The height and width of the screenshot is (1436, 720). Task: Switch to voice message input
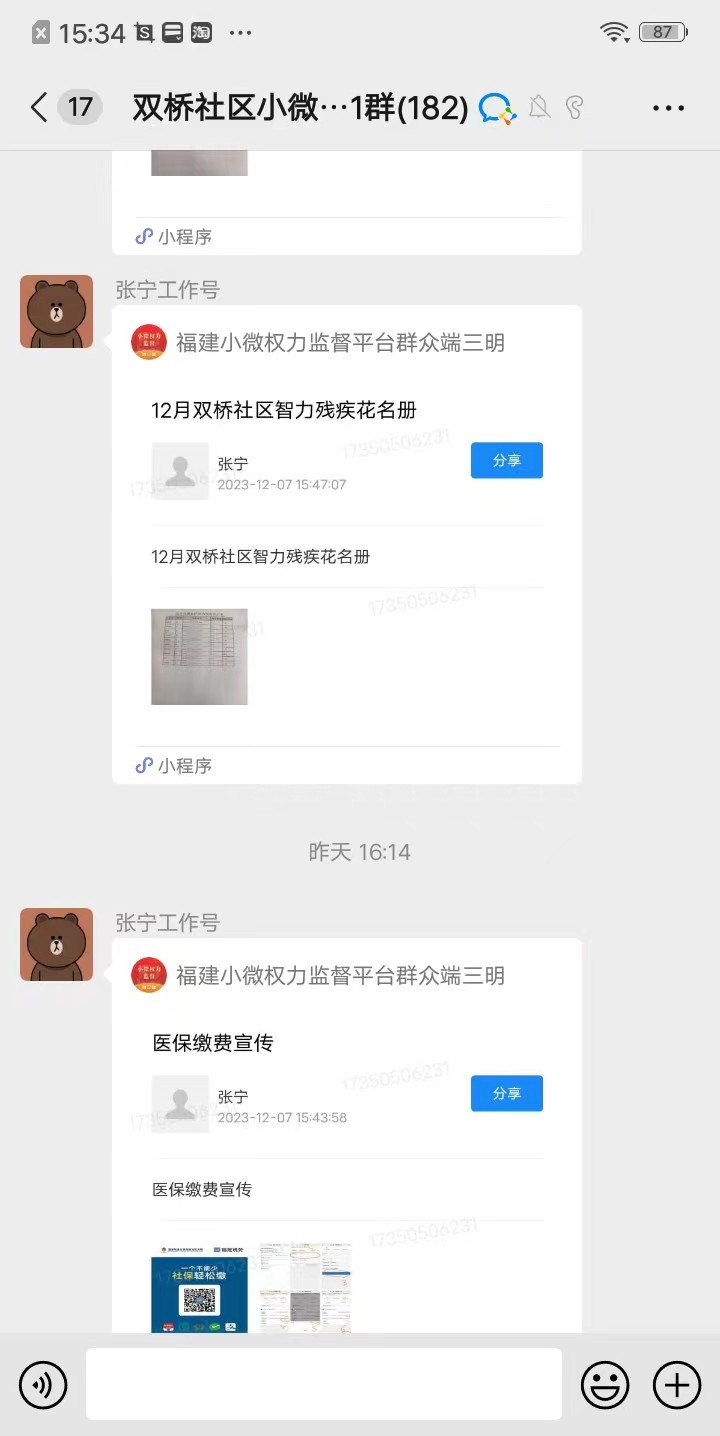point(43,1385)
